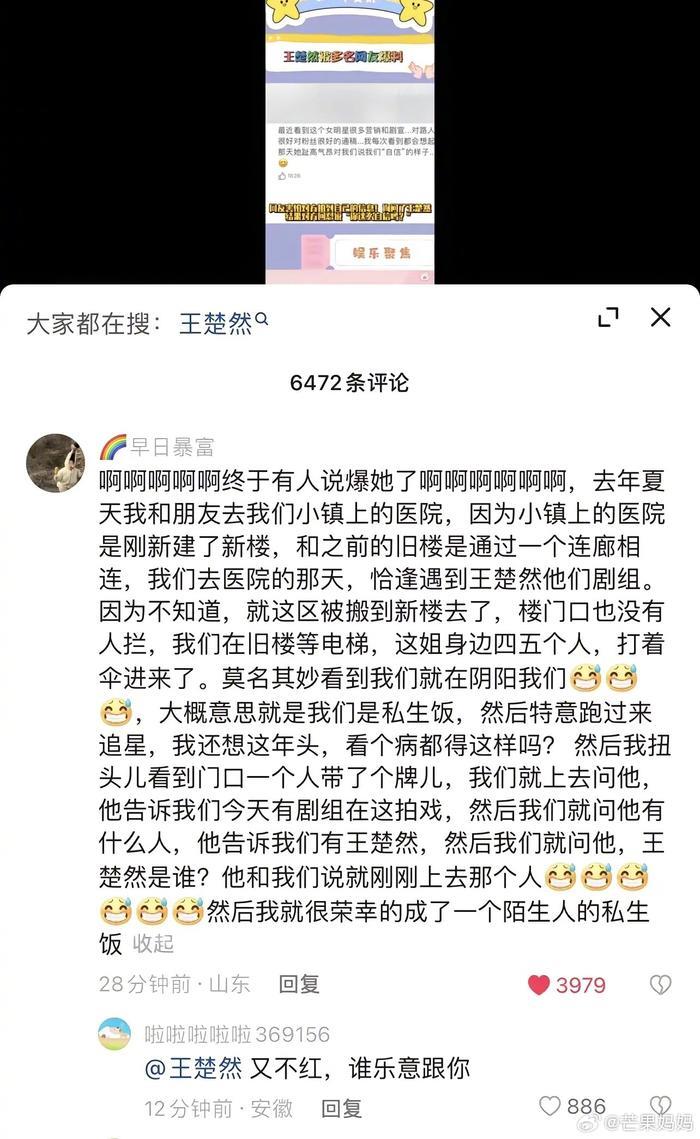Open the @王楚然 mention link
Image resolution: width=700 pixels, height=1139 pixels.
(193, 1069)
